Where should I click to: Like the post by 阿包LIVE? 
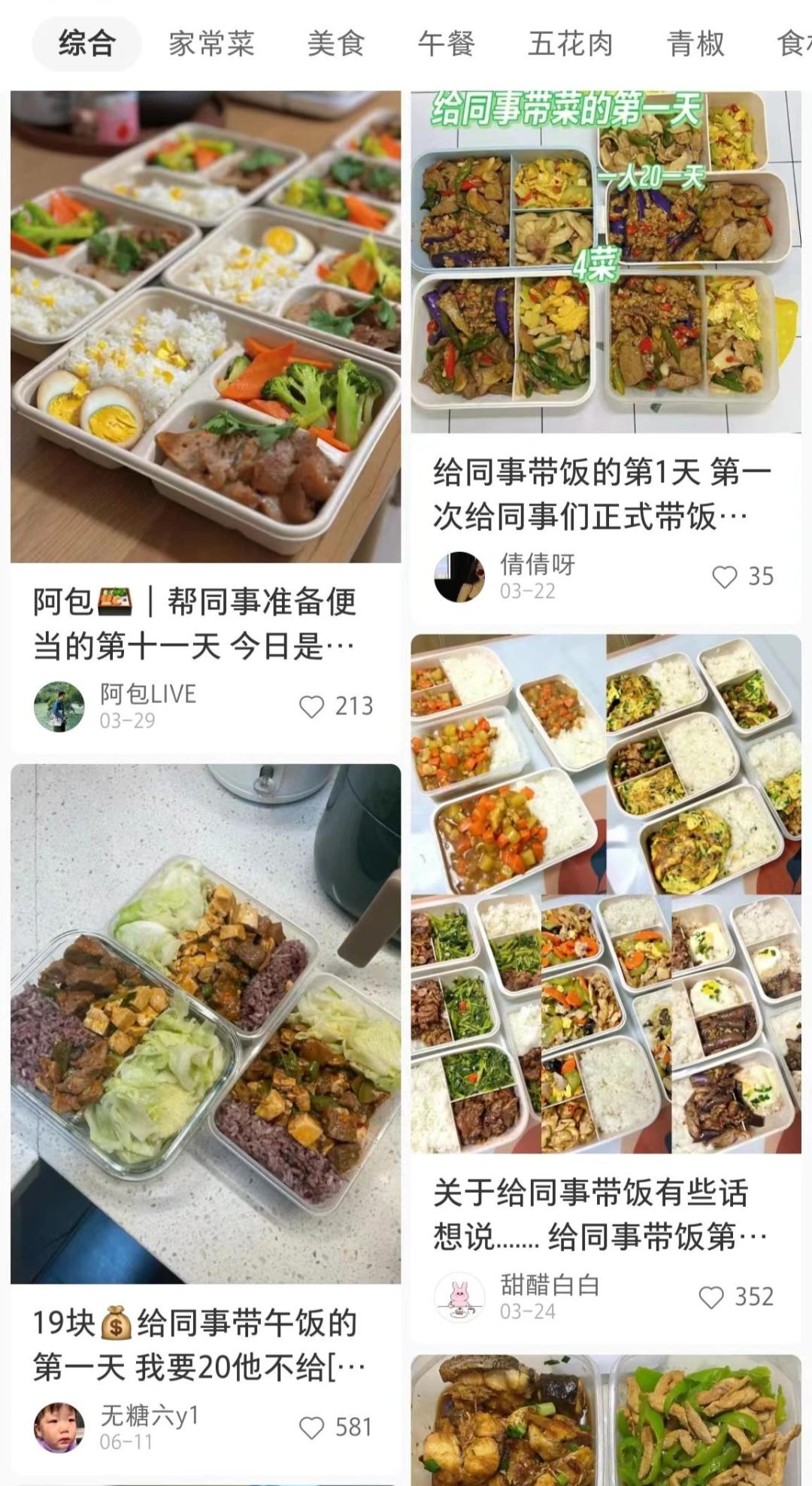pyautogui.click(x=312, y=706)
